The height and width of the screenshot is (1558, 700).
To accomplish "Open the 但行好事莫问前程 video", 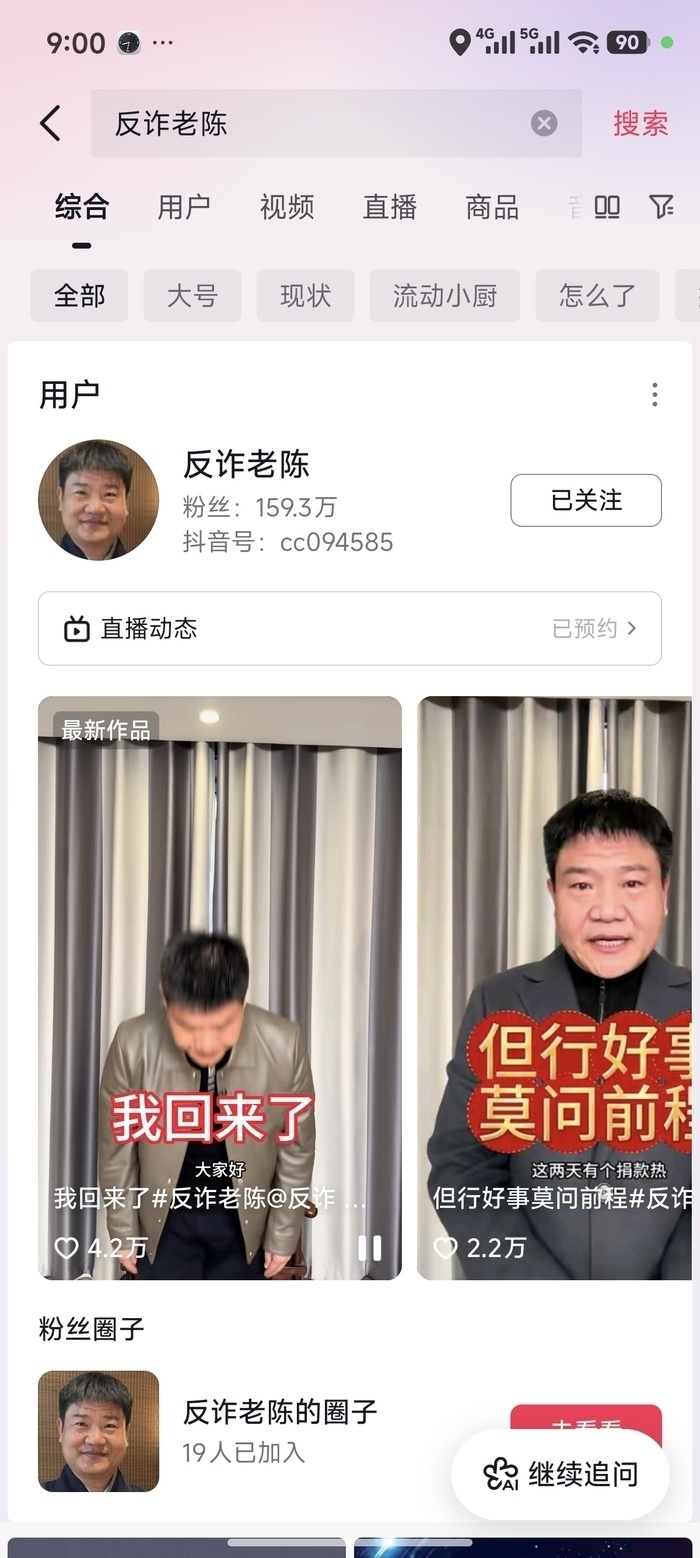I will pyautogui.click(x=554, y=987).
